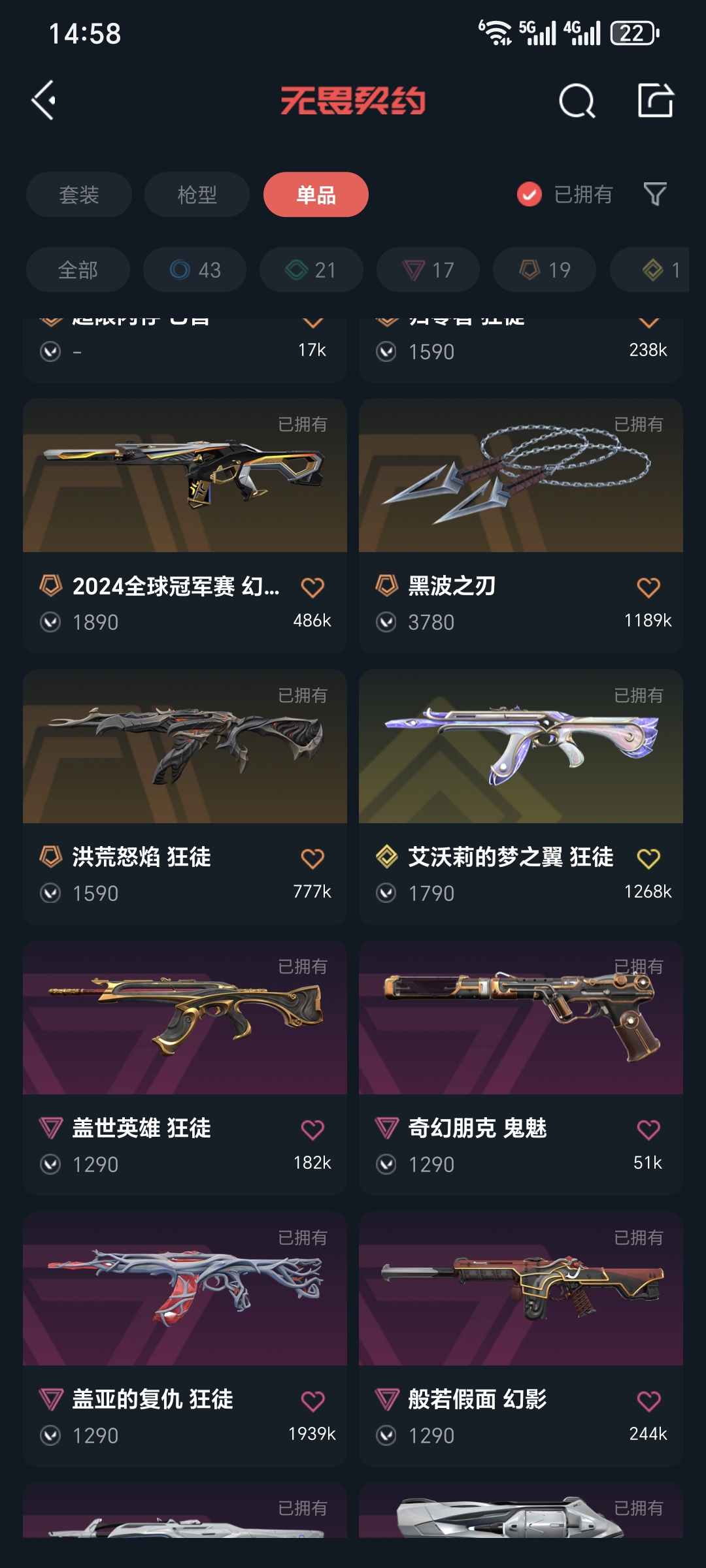
Task: Uncheck the 已拥有 filter checkbox
Action: [x=529, y=194]
